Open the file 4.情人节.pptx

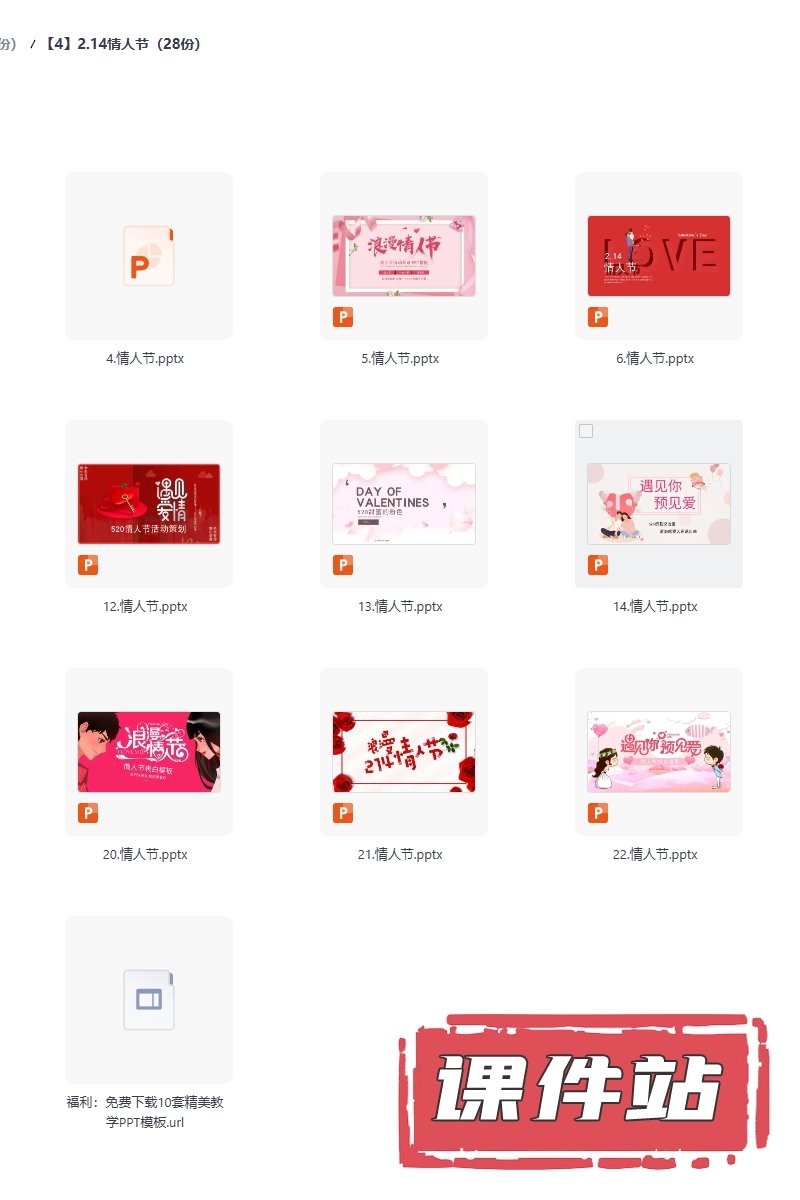pyautogui.click(x=149, y=256)
